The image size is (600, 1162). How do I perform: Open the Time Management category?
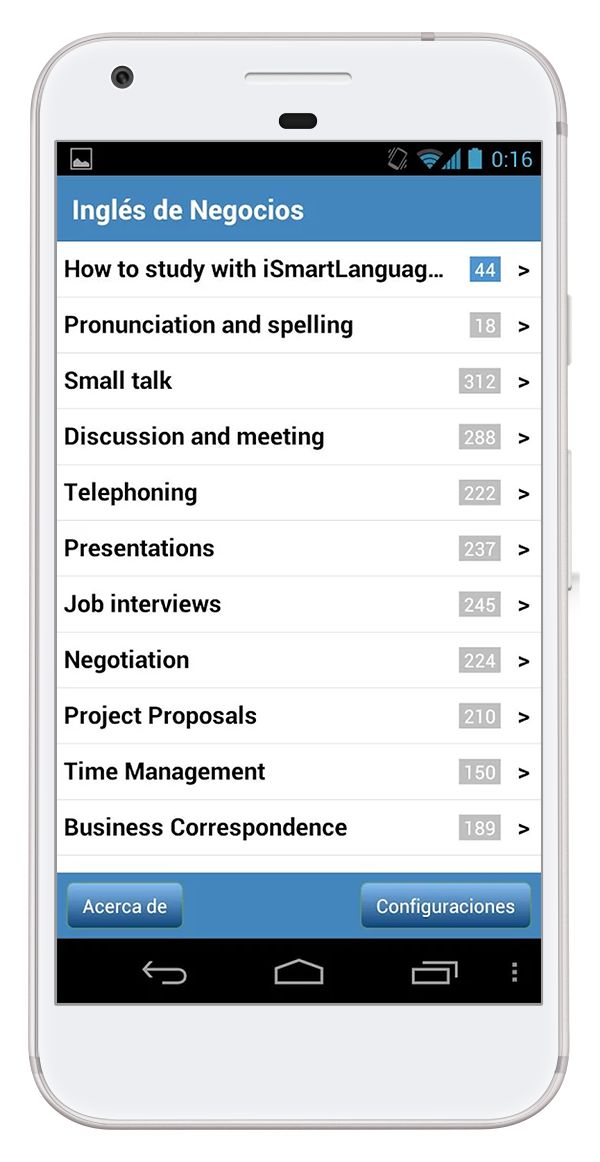coord(299,771)
